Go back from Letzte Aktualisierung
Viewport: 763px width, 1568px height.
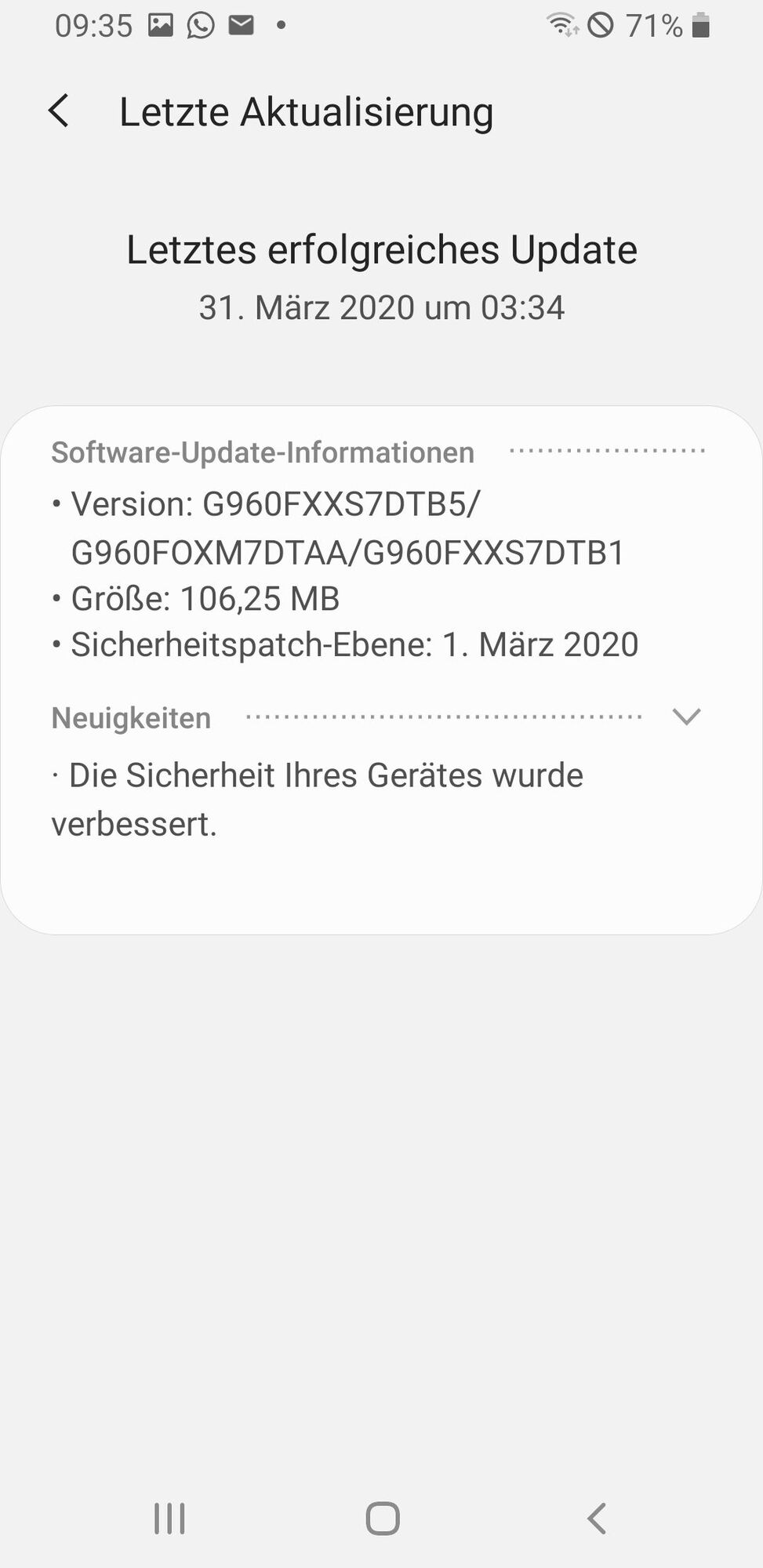pos(60,111)
